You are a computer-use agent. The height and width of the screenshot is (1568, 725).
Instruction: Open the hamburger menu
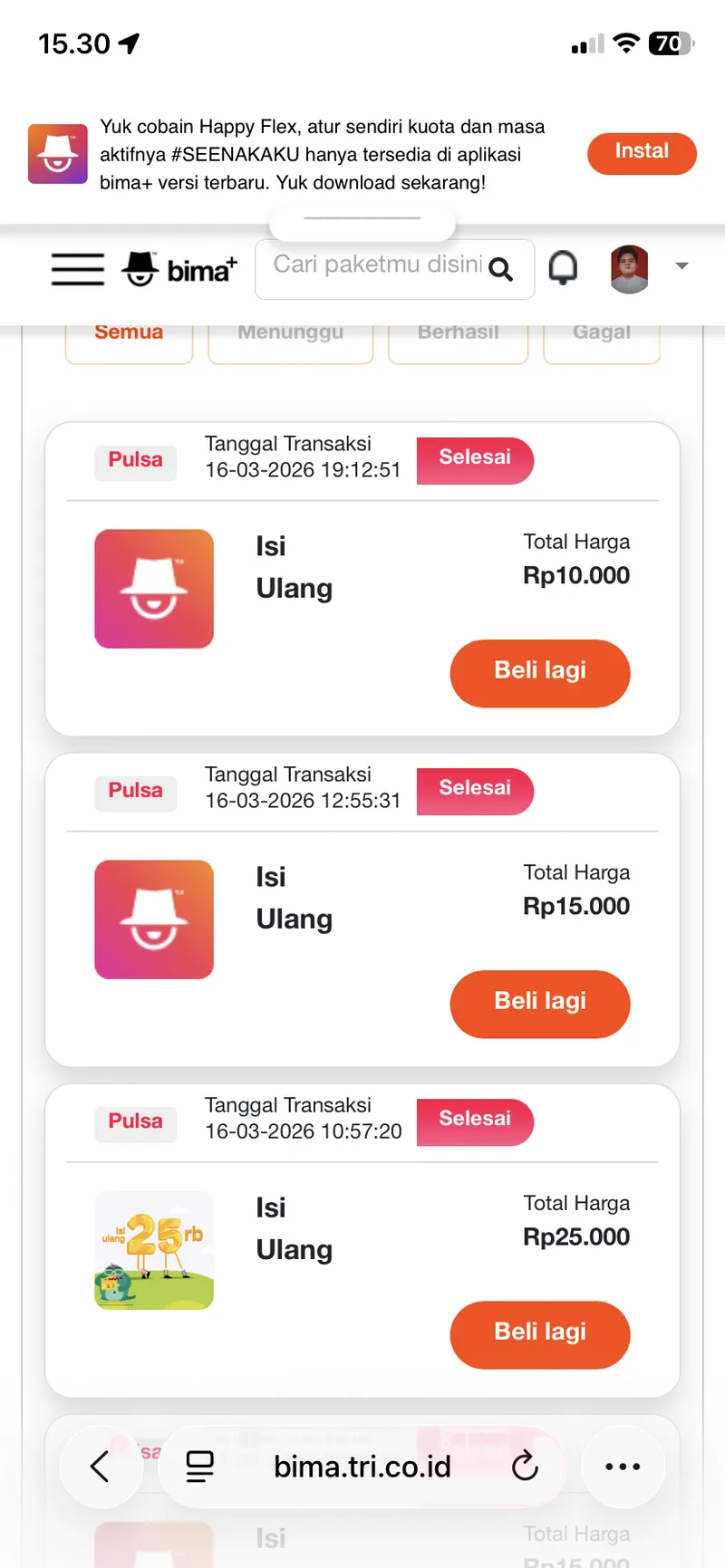(77, 269)
